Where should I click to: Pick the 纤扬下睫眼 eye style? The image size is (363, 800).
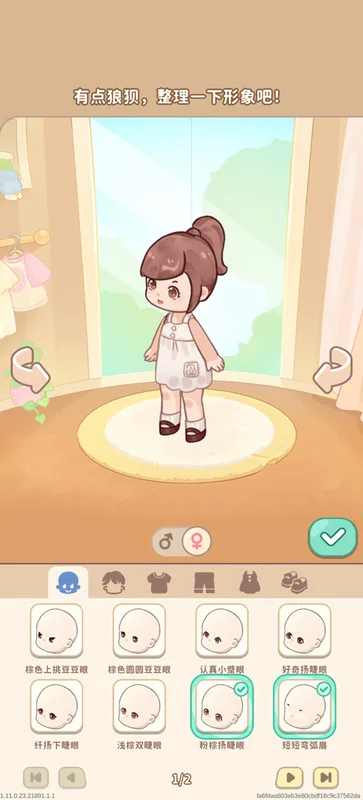[56, 707]
